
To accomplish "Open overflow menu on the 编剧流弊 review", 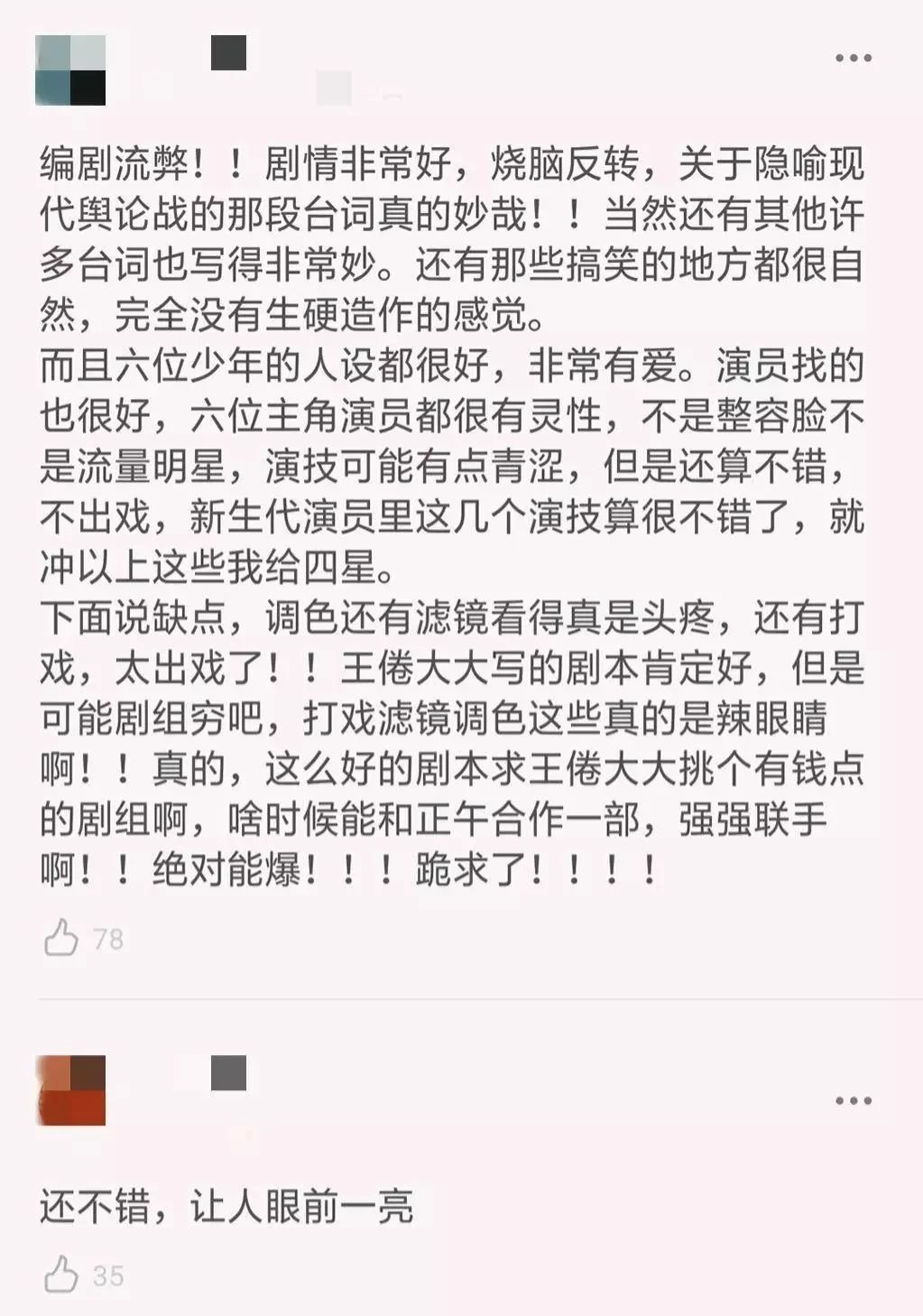I will tap(853, 59).
